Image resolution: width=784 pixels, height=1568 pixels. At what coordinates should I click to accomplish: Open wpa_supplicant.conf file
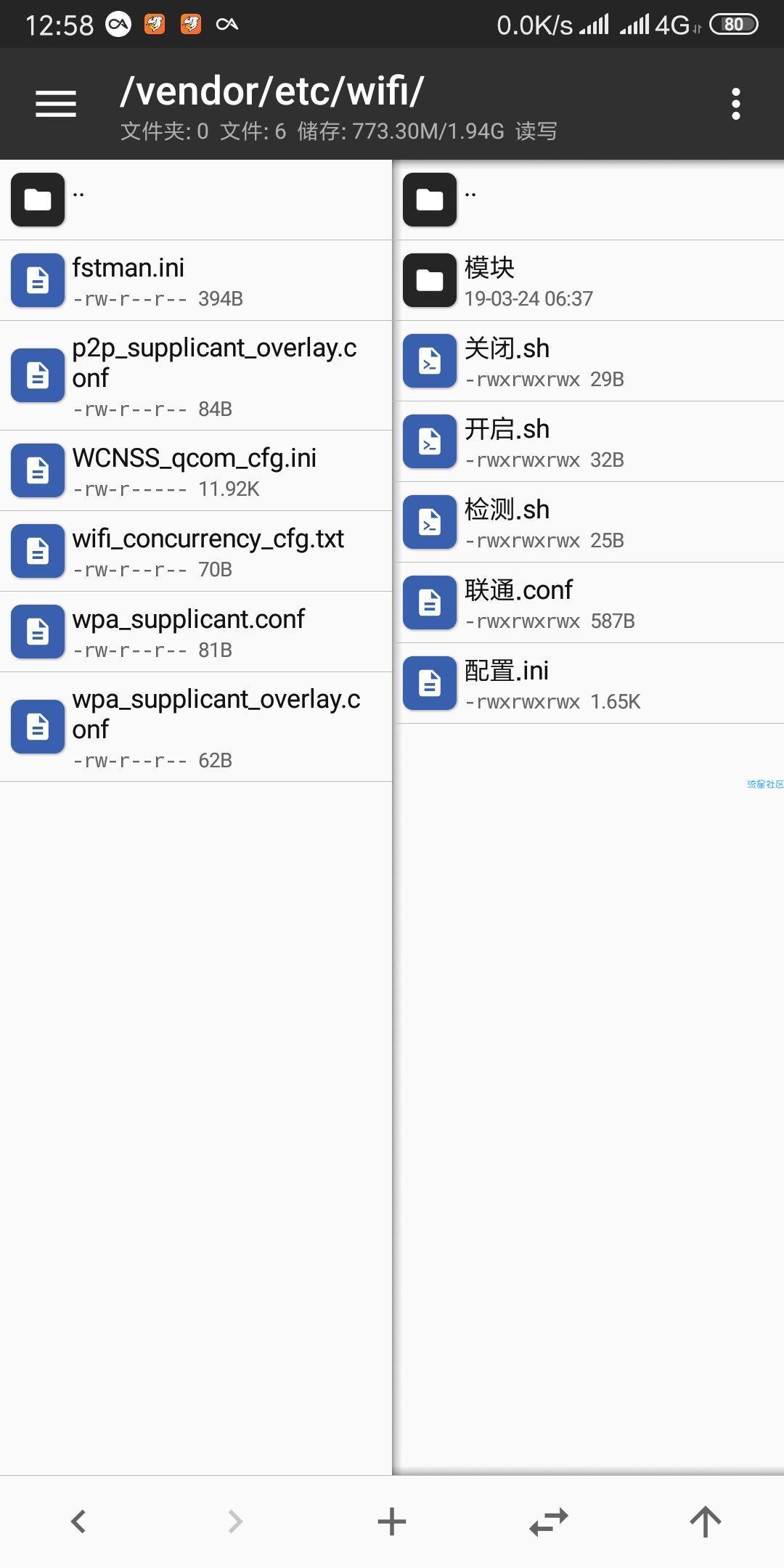point(196,632)
